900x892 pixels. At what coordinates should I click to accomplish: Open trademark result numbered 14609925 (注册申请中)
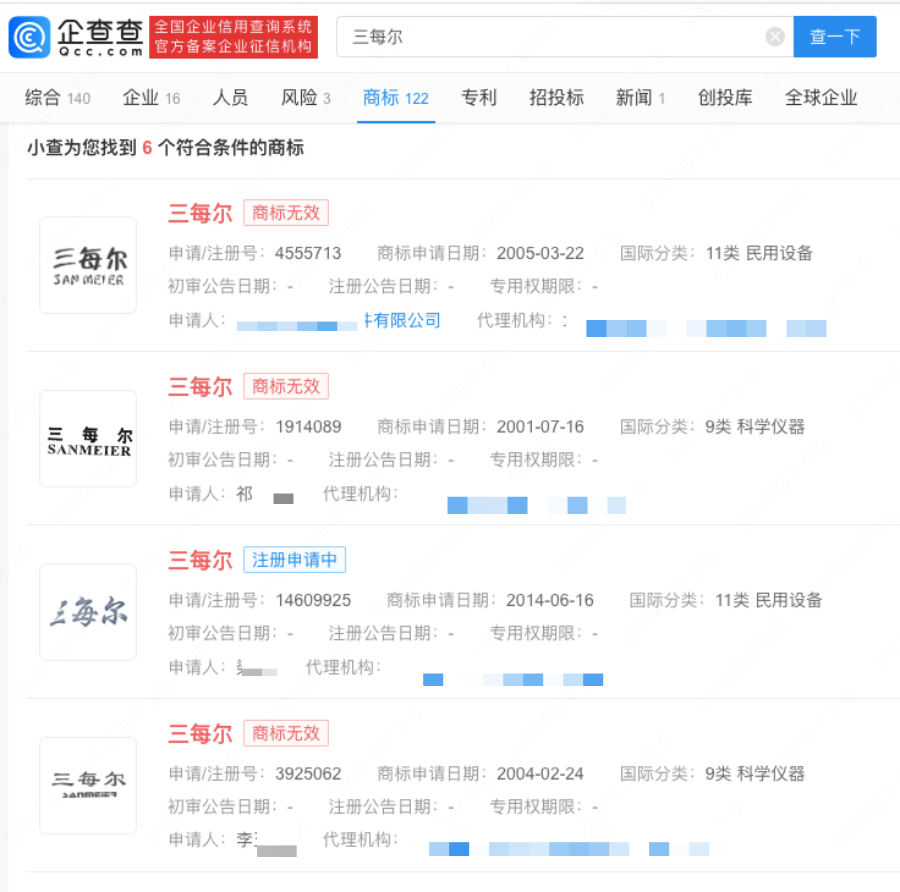pyautogui.click(x=200, y=560)
